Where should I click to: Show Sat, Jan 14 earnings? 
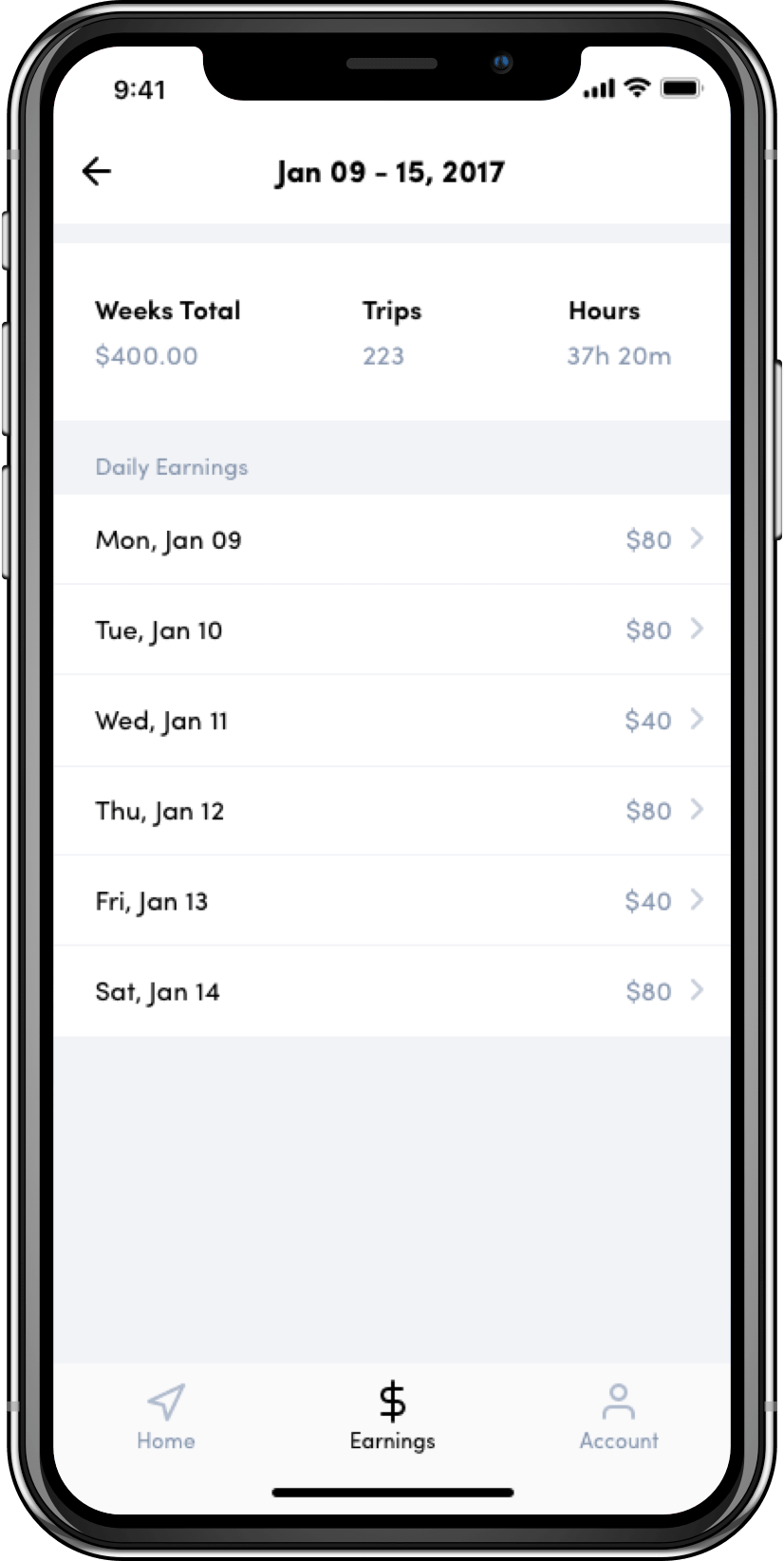click(x=392, y=991)
